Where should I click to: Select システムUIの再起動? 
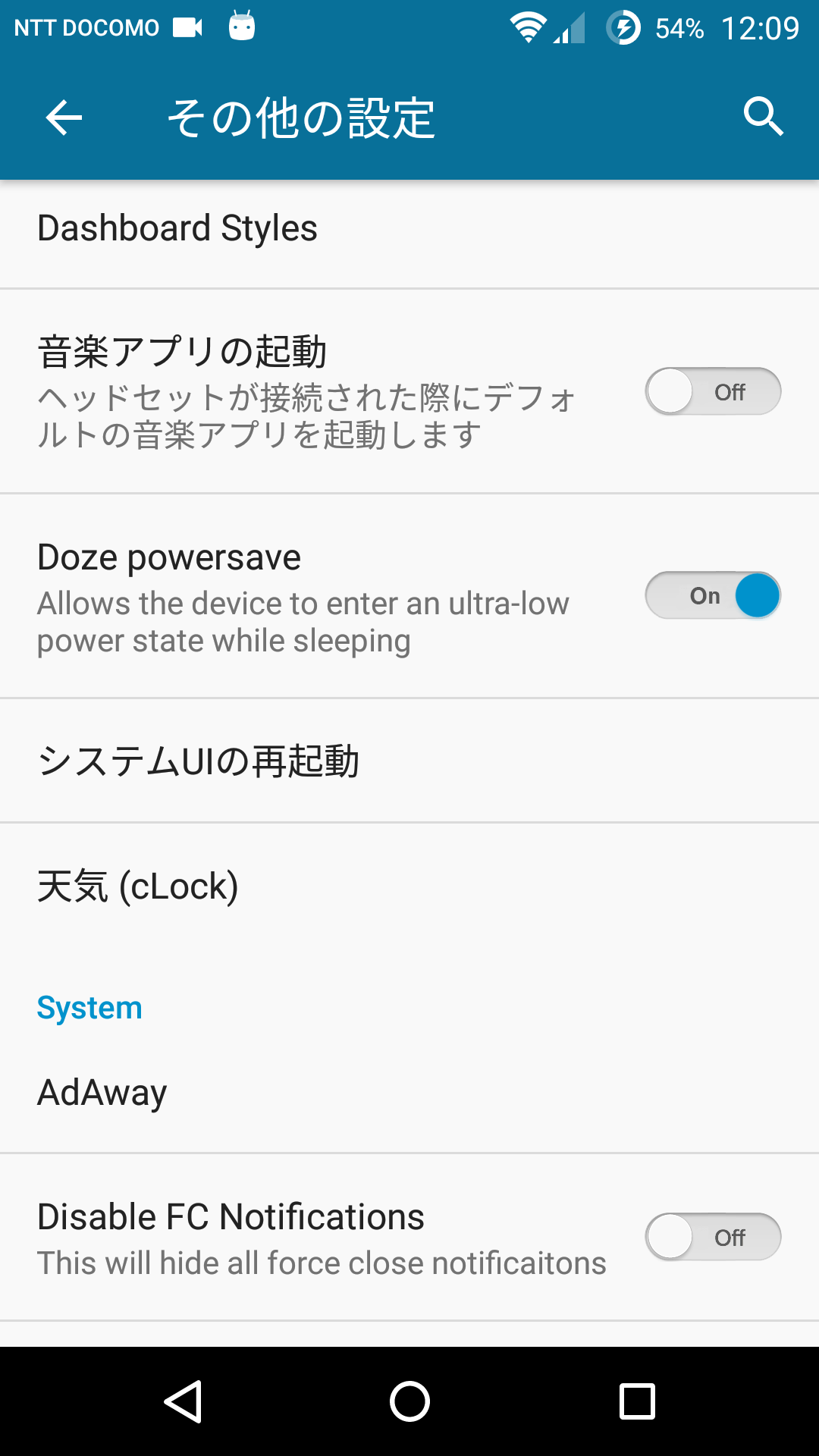click(x=409, y=761)
